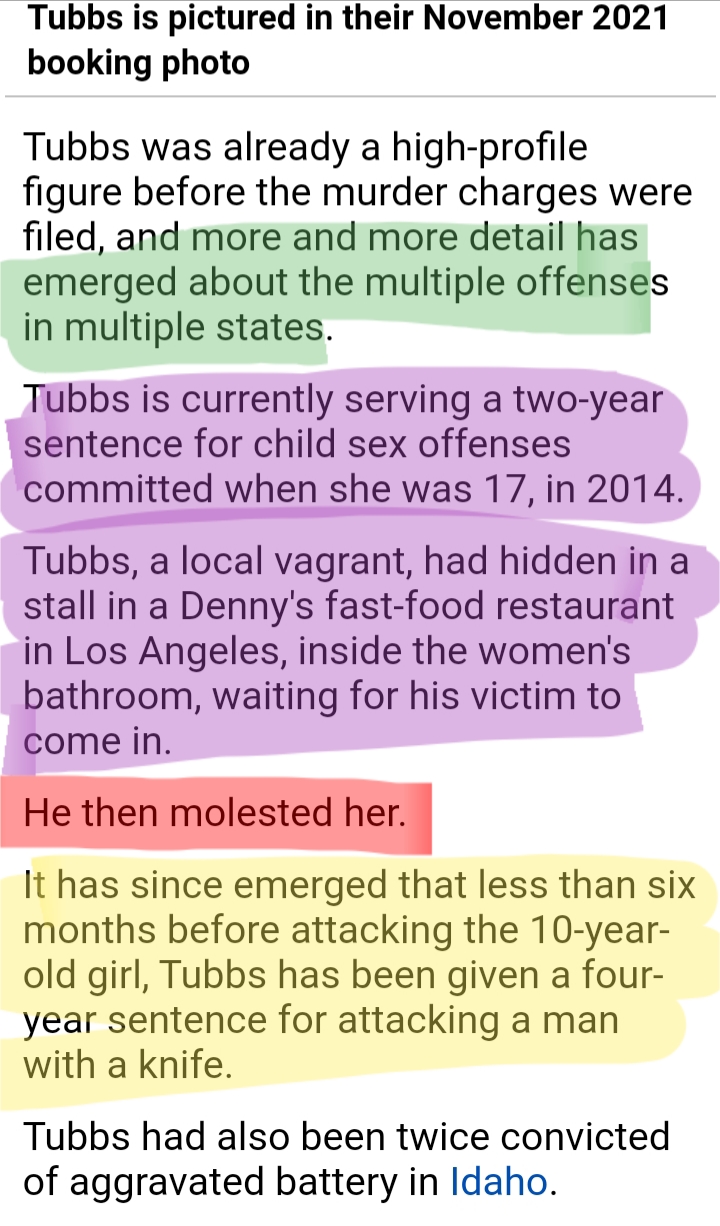Open the Idaho link
The image size is (720, 1226).
[499, 1181]
